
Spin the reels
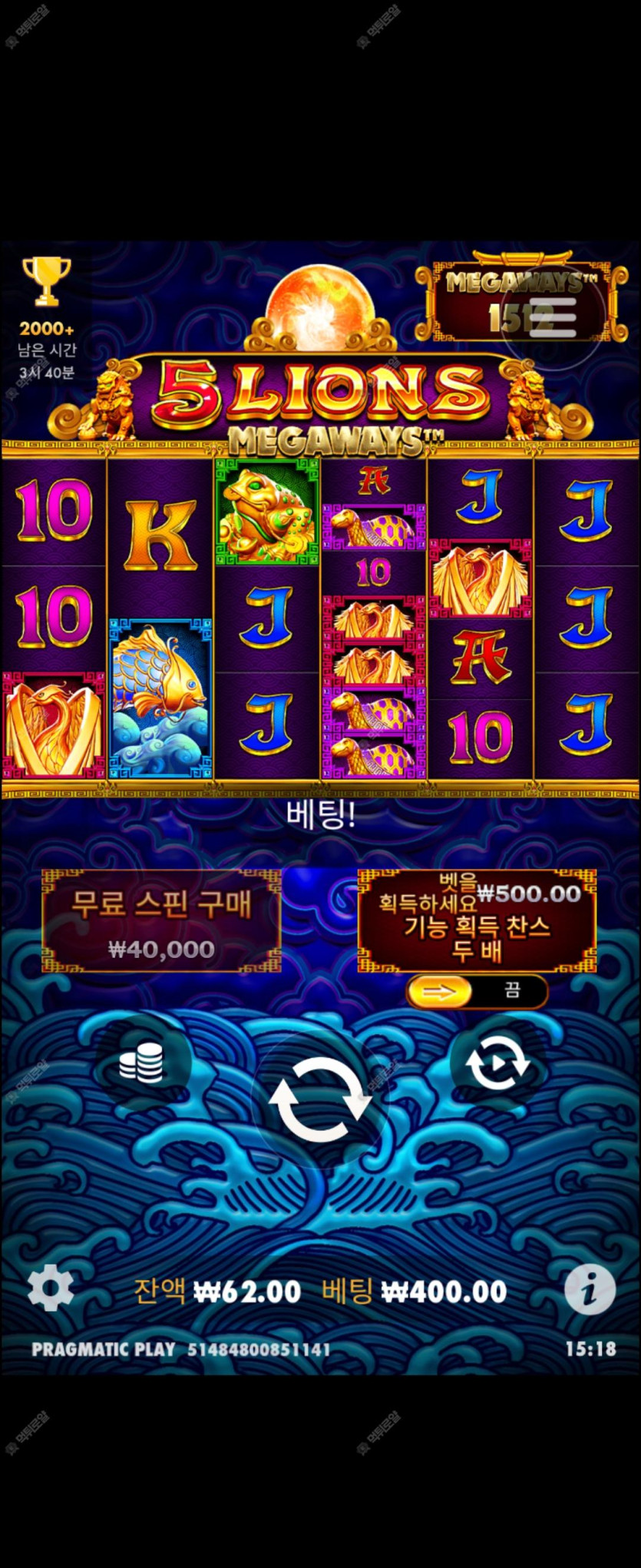click(320, 1100)
